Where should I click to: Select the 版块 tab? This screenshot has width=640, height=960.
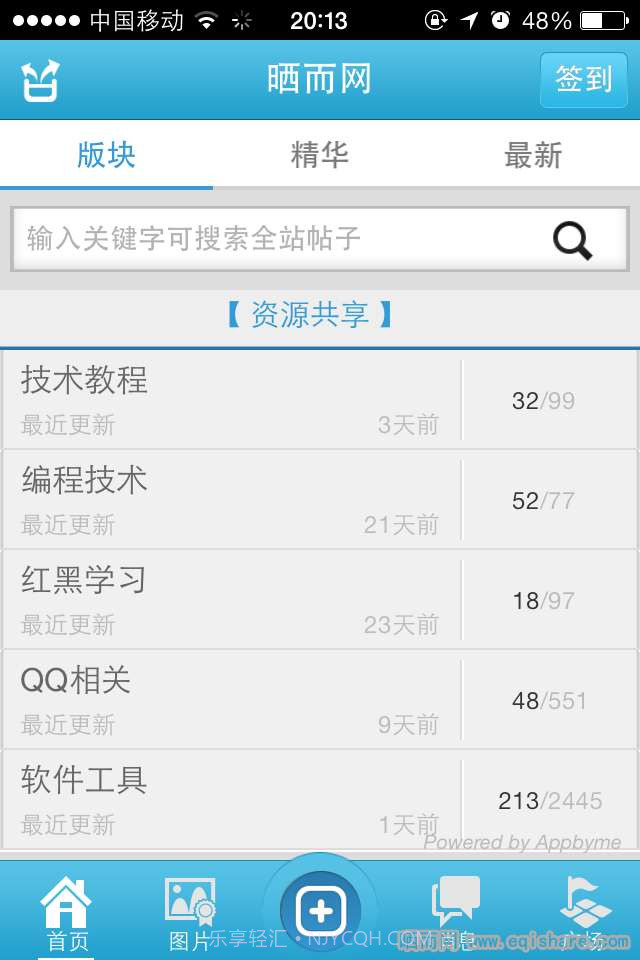106,155
